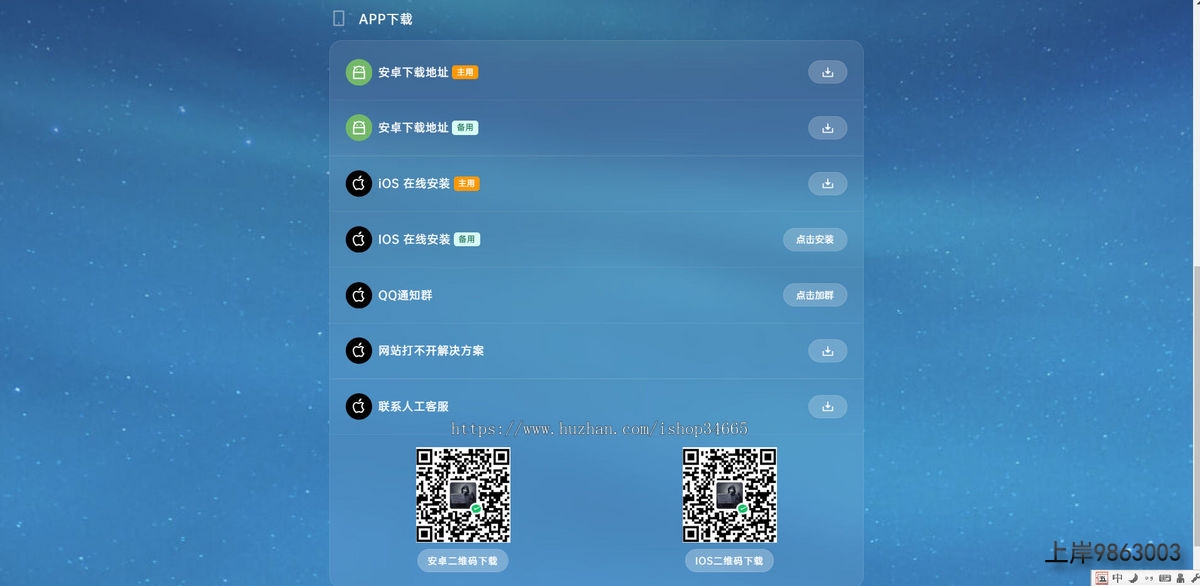This screenshot has width=1200, height=586.
Task: Tap 点击安装 for IOS 在线安装 备用
Action: point(814,240)
